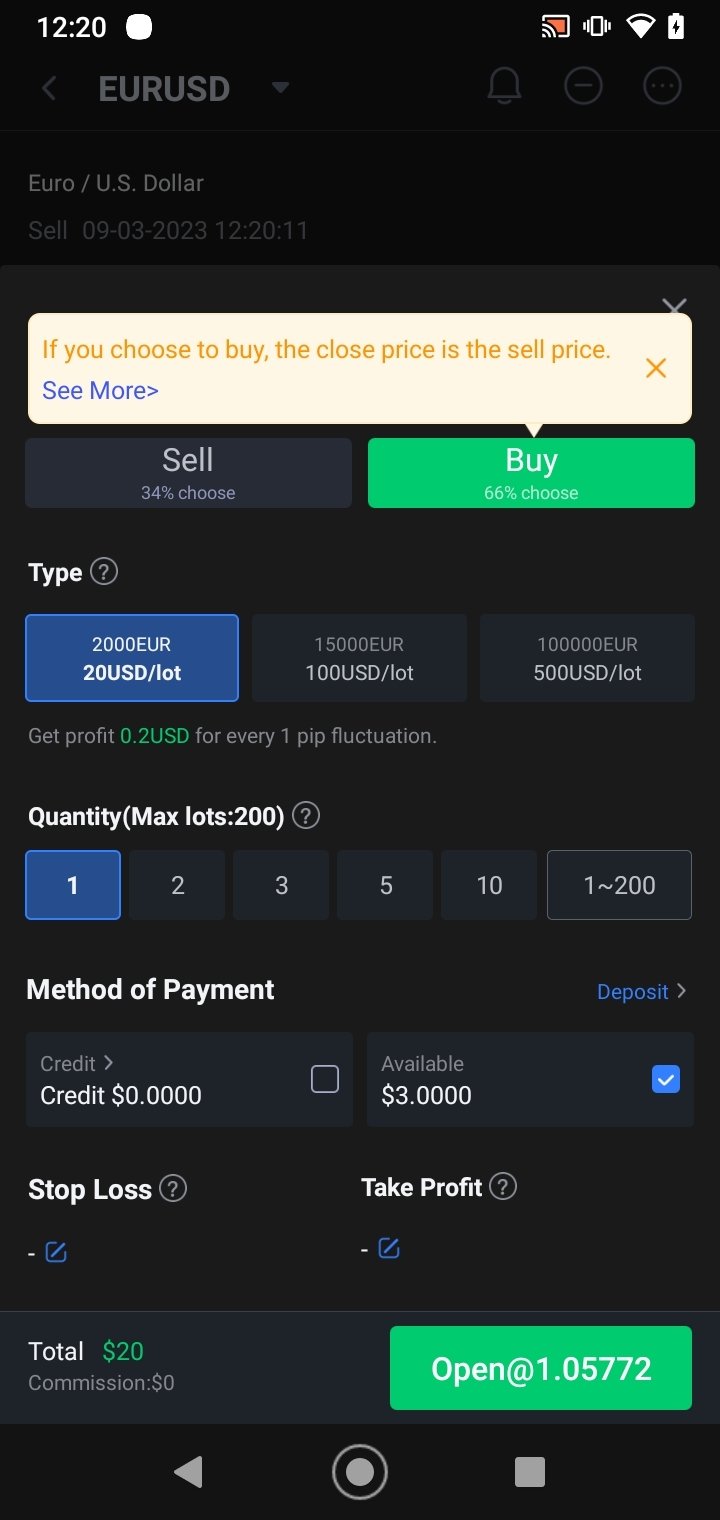Go back with the system back button
The height and width of the screenshot is (1520, 720).
tap(188, 1472)
